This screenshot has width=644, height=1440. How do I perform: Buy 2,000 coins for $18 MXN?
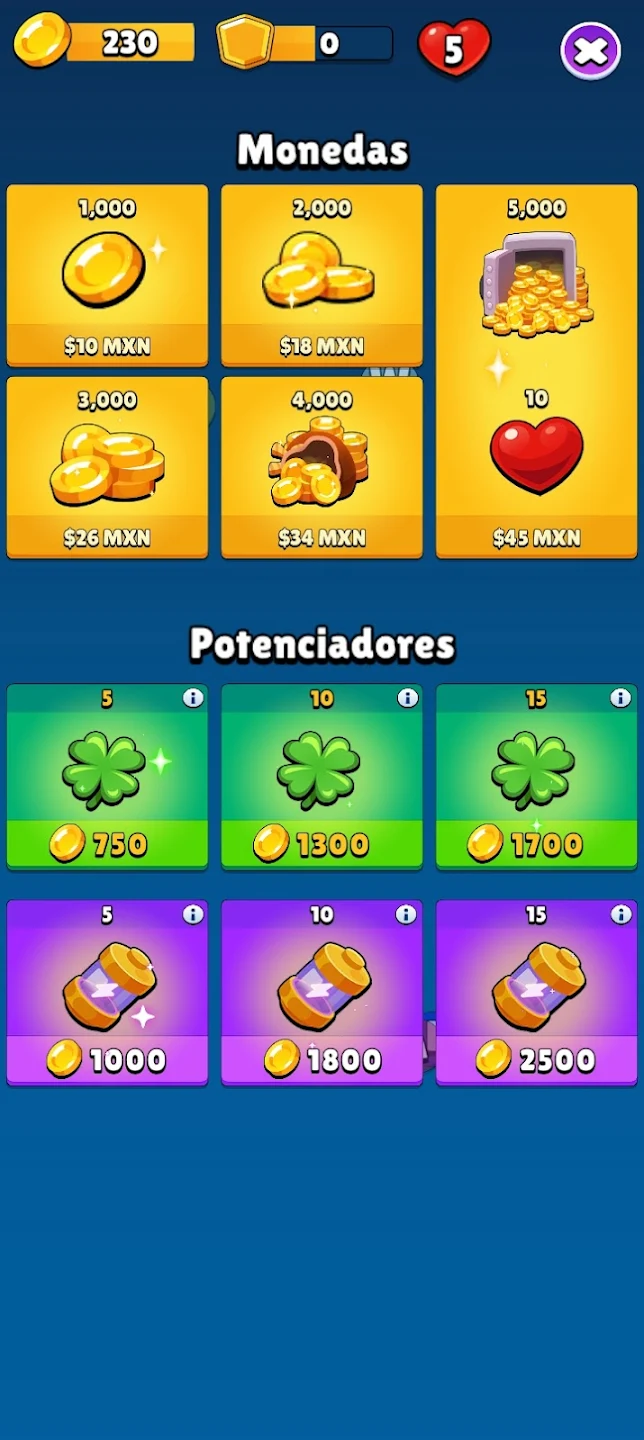(x=321, y=275)
